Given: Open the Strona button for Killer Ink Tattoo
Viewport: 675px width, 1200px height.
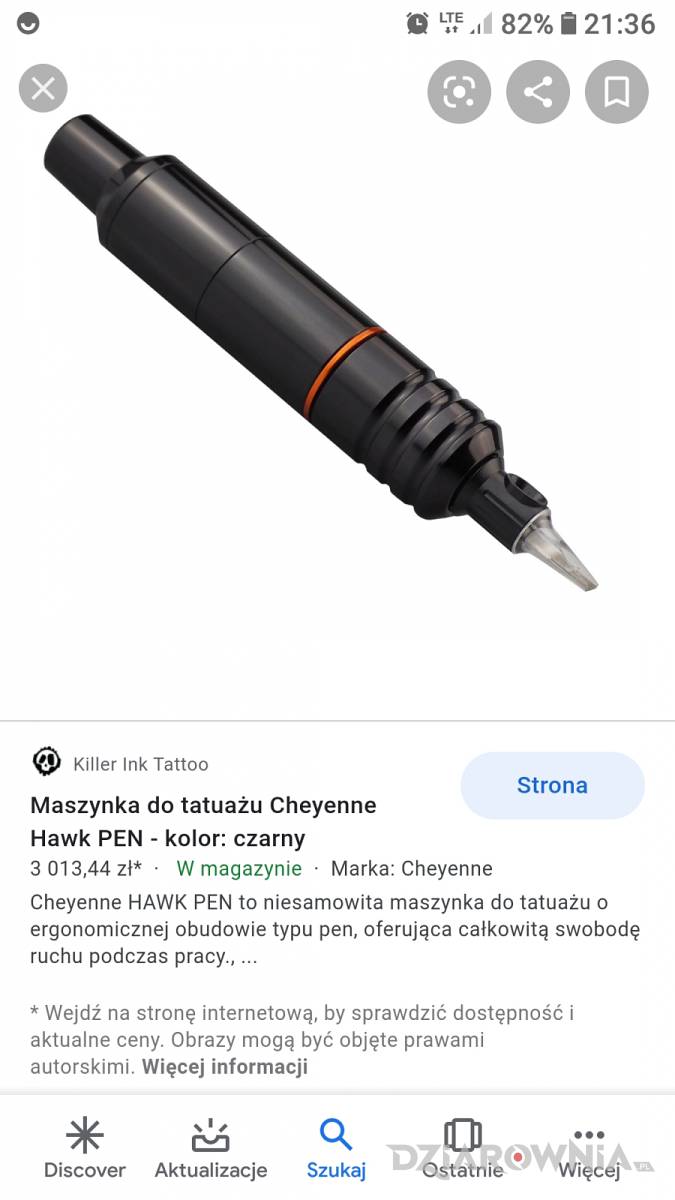Looking at the screenshot, I should click(x=552, y=786).
